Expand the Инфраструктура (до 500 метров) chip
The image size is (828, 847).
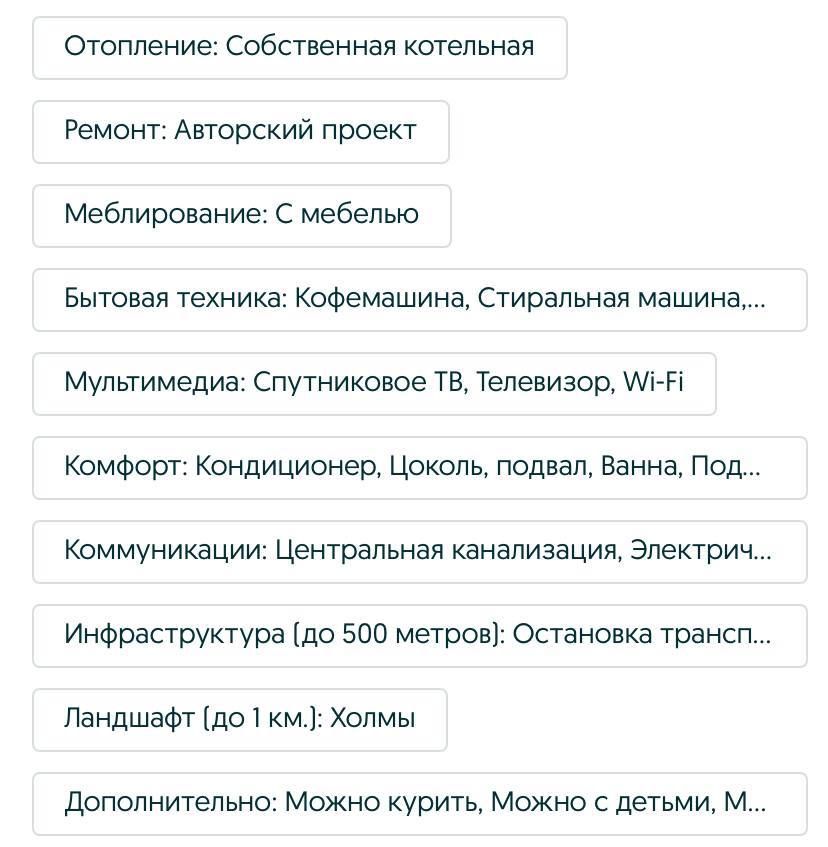(419, 635)
